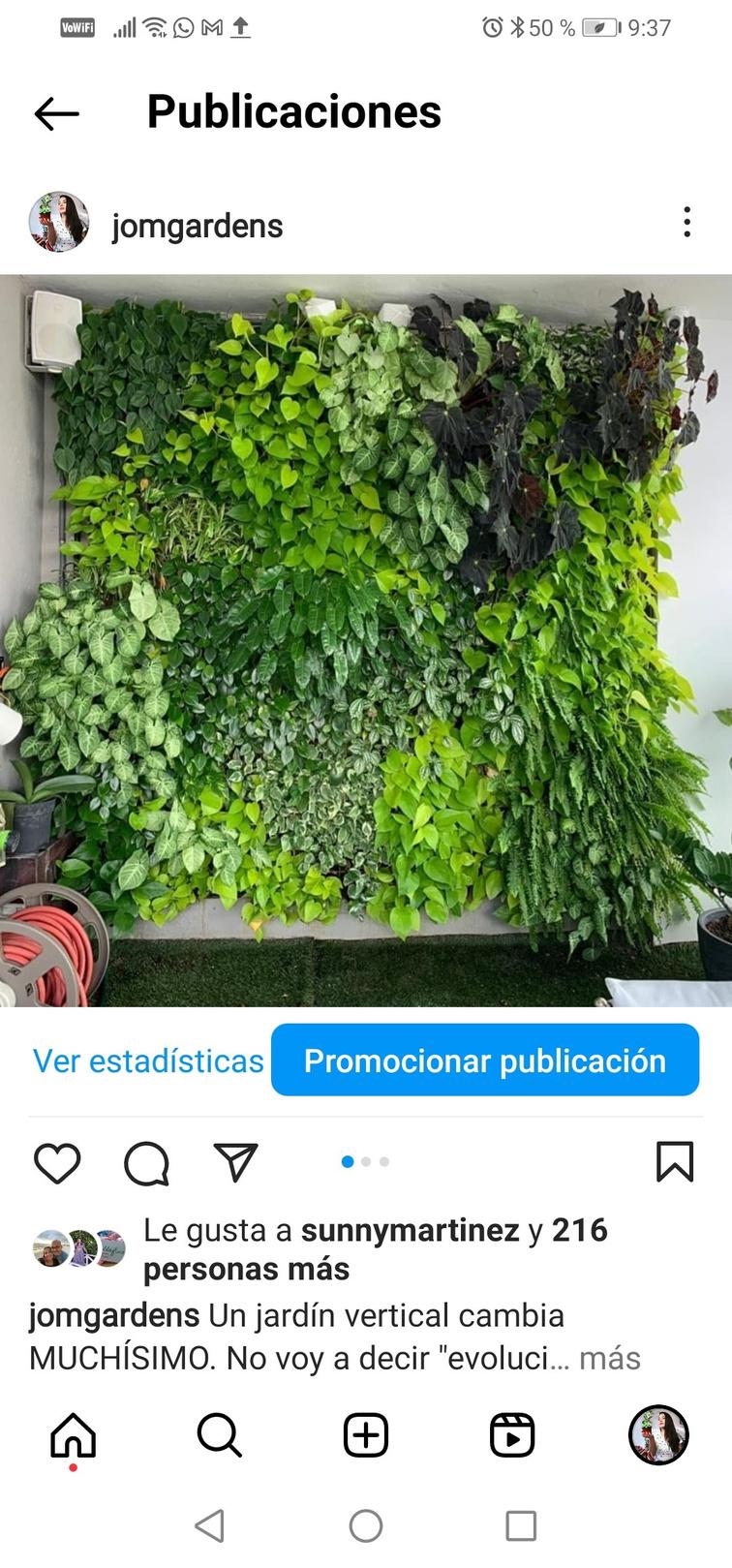Tap Ver estadísticas
732x1568 pixels.
[148, 1061]
